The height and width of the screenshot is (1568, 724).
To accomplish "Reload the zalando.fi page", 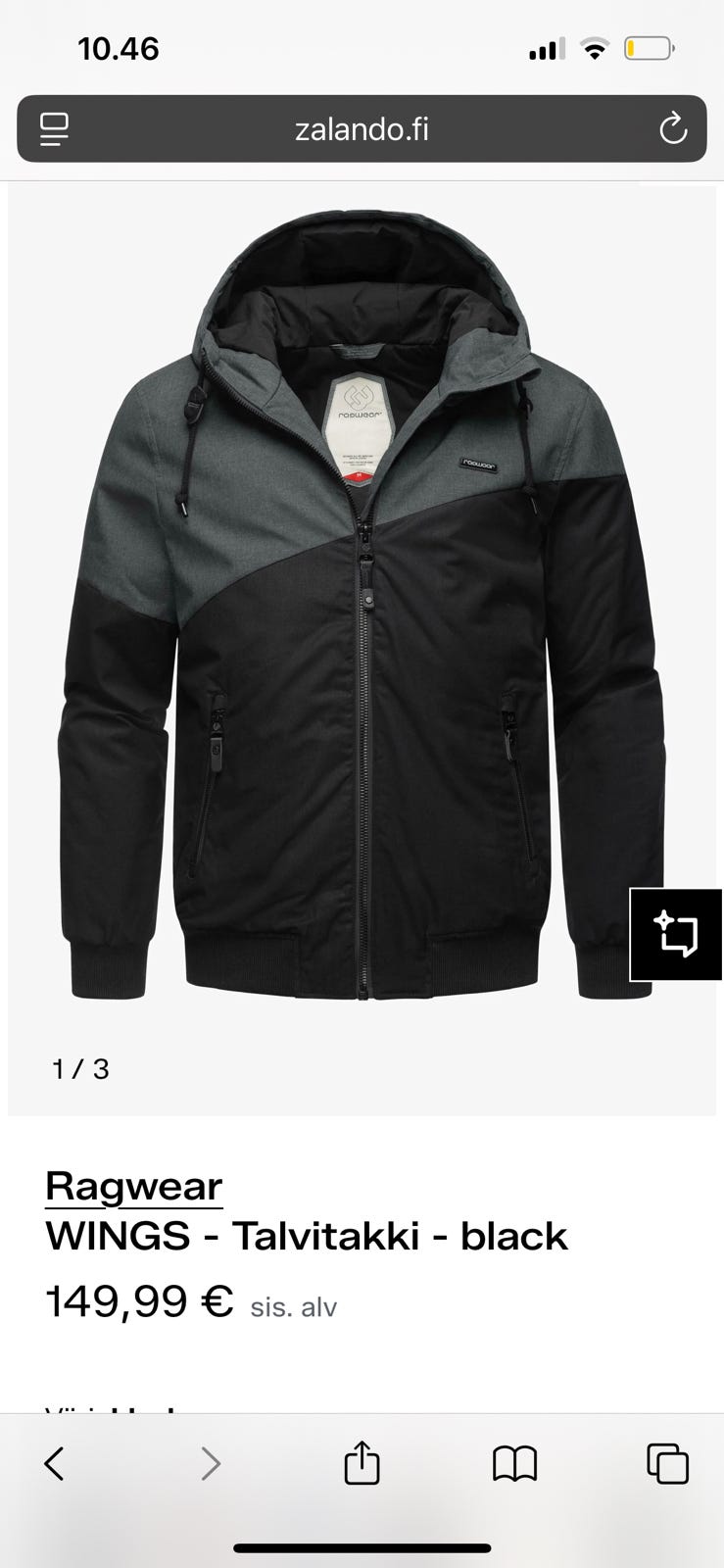I will pos(672,128).
